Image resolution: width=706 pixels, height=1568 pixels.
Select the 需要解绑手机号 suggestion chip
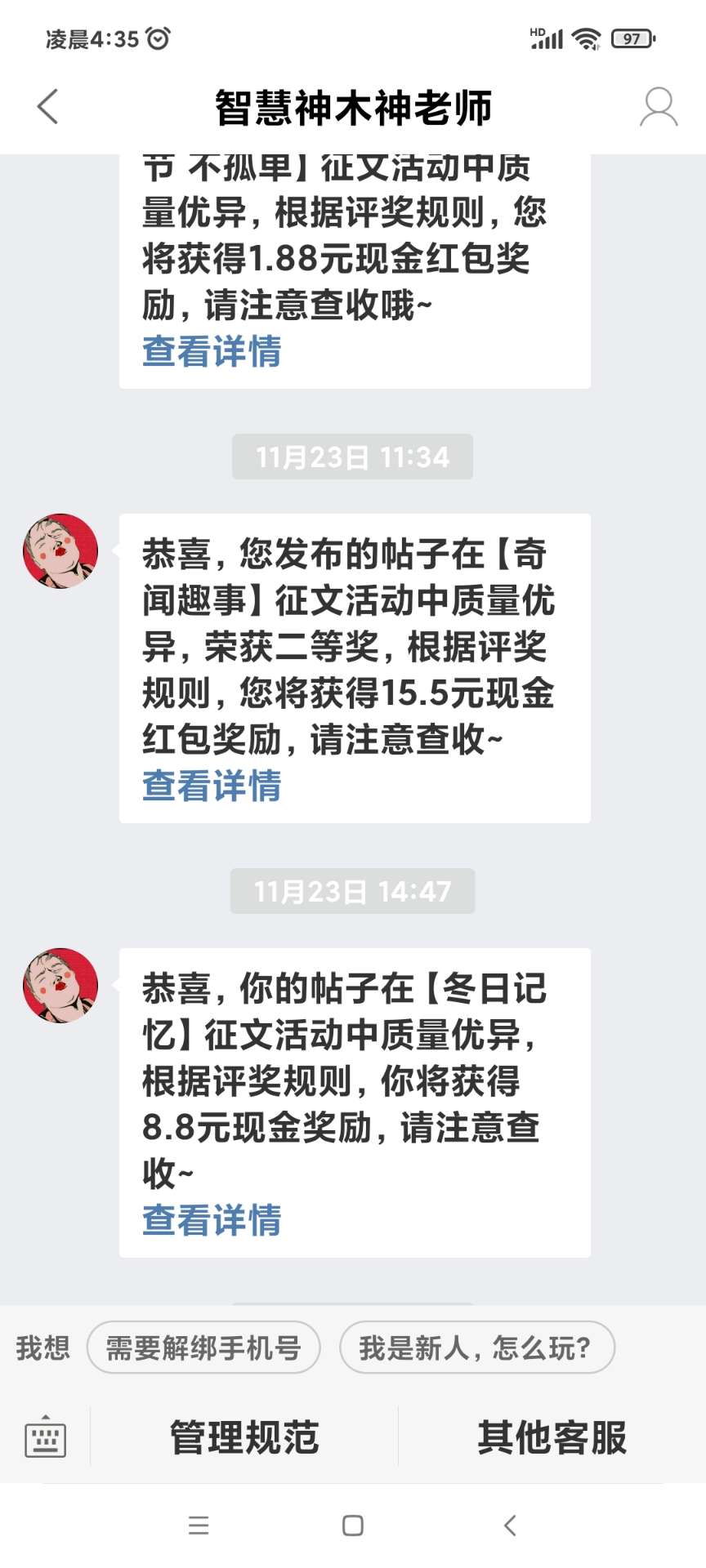pos(203,1347)
